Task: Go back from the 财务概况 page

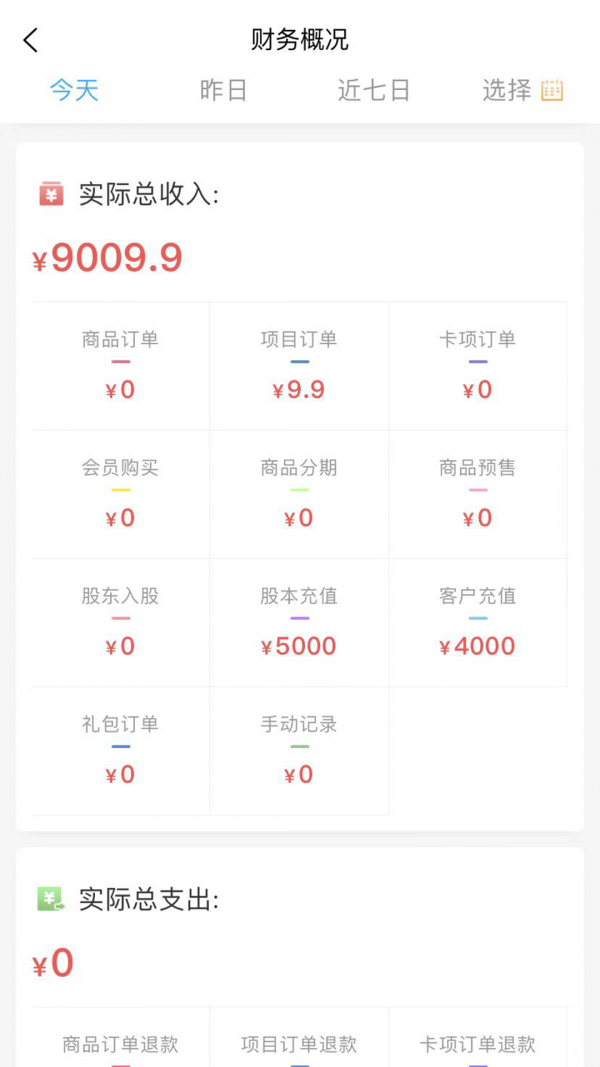Action: (x=30, y=40)
